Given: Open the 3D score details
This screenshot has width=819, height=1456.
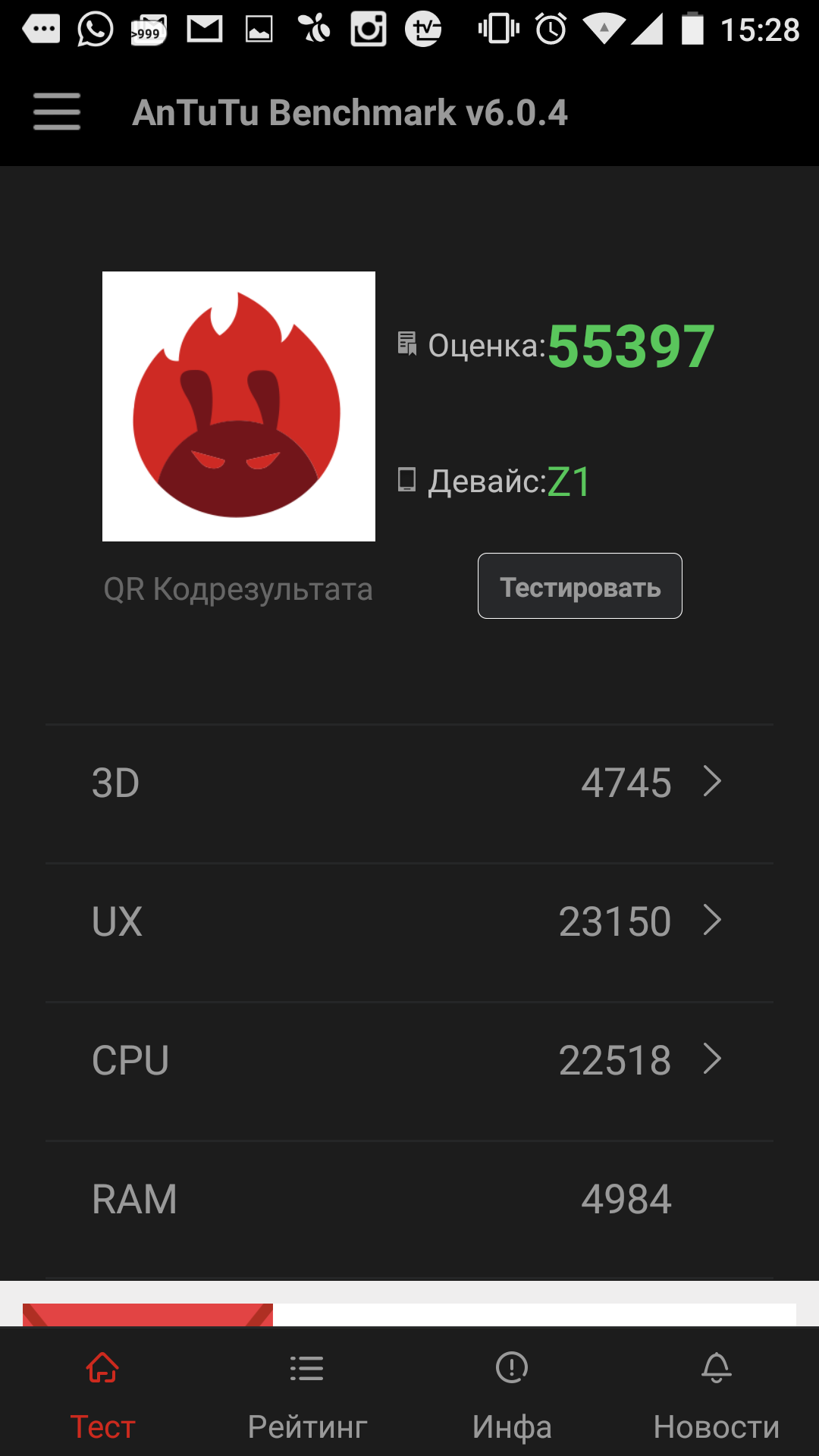Looking at the screenshot, I should click(409, 783).
